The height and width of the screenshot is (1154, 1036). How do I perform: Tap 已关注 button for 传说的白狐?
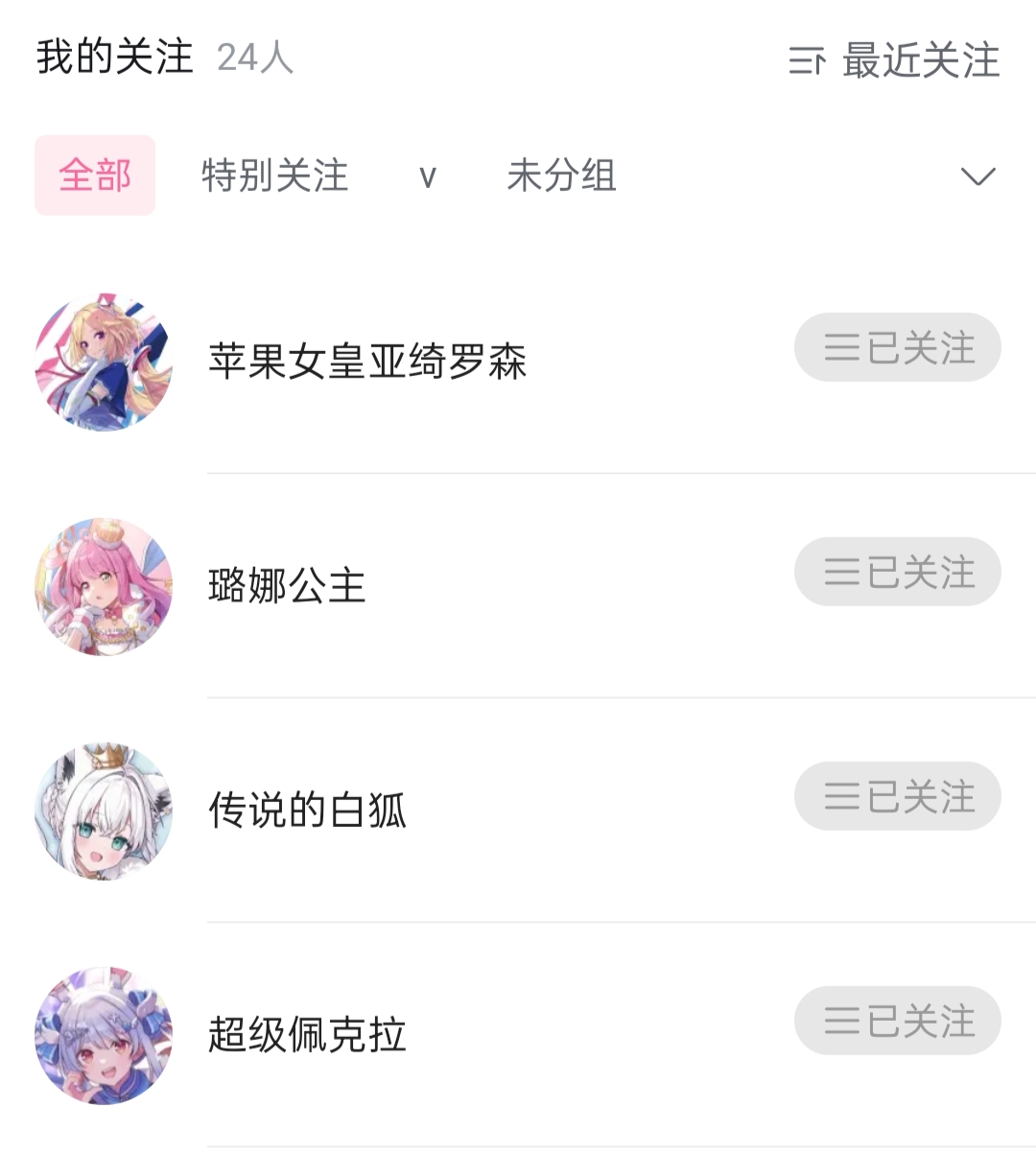point(898,796)
